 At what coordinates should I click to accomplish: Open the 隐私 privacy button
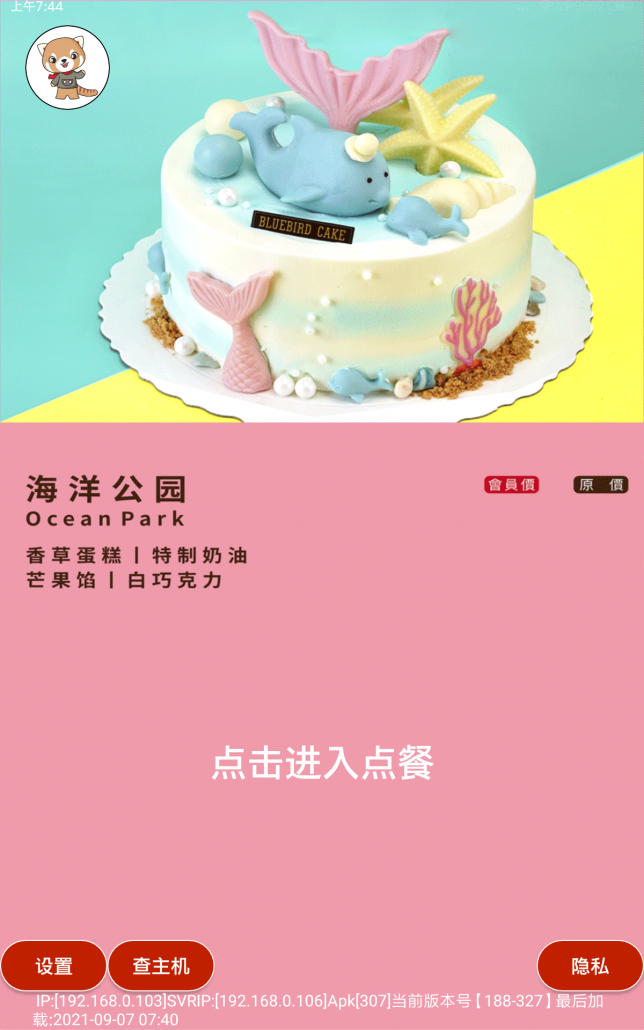(x=589, y=966)
